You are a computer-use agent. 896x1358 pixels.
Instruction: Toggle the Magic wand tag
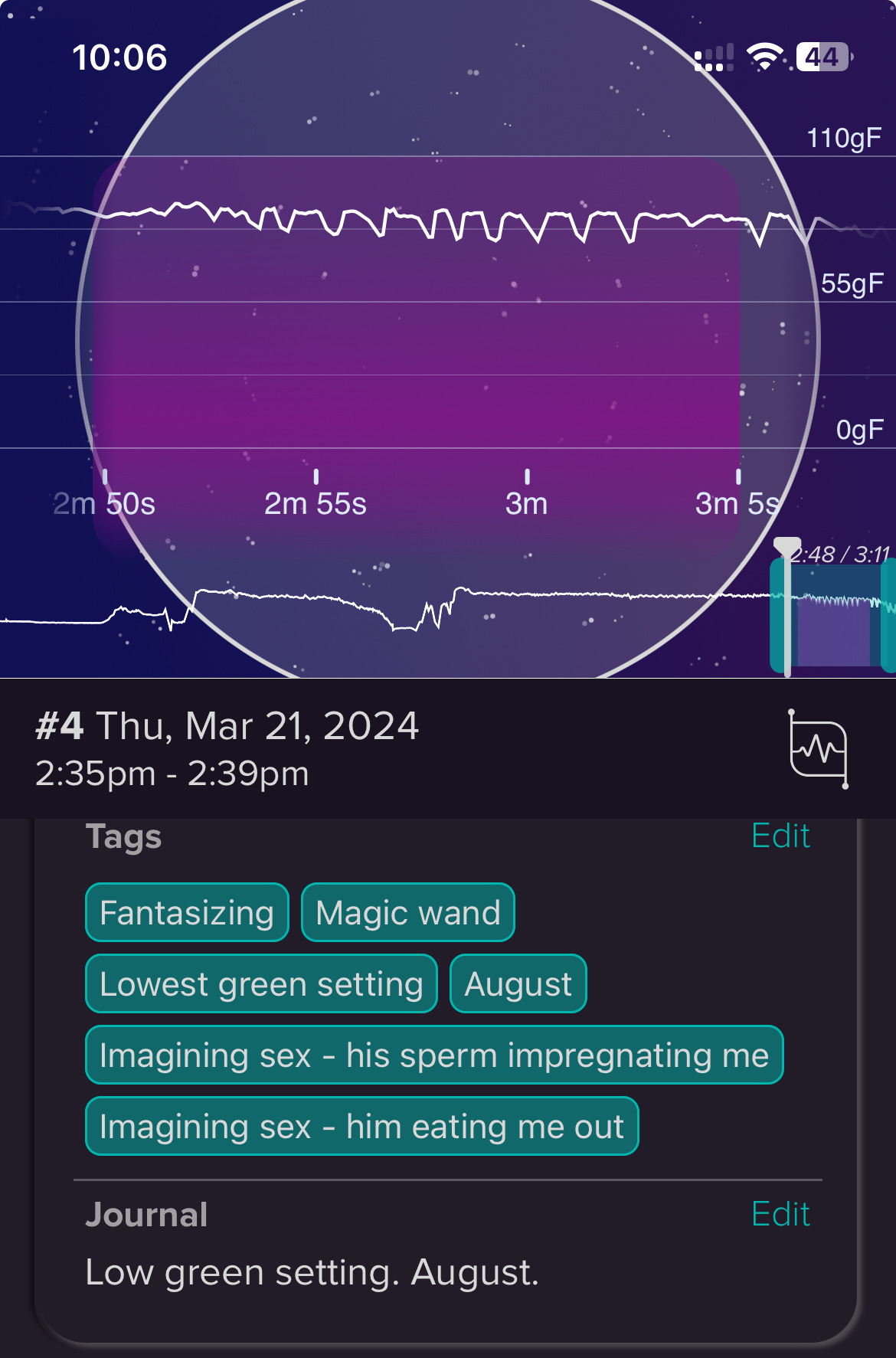click(x=407, y=912)
